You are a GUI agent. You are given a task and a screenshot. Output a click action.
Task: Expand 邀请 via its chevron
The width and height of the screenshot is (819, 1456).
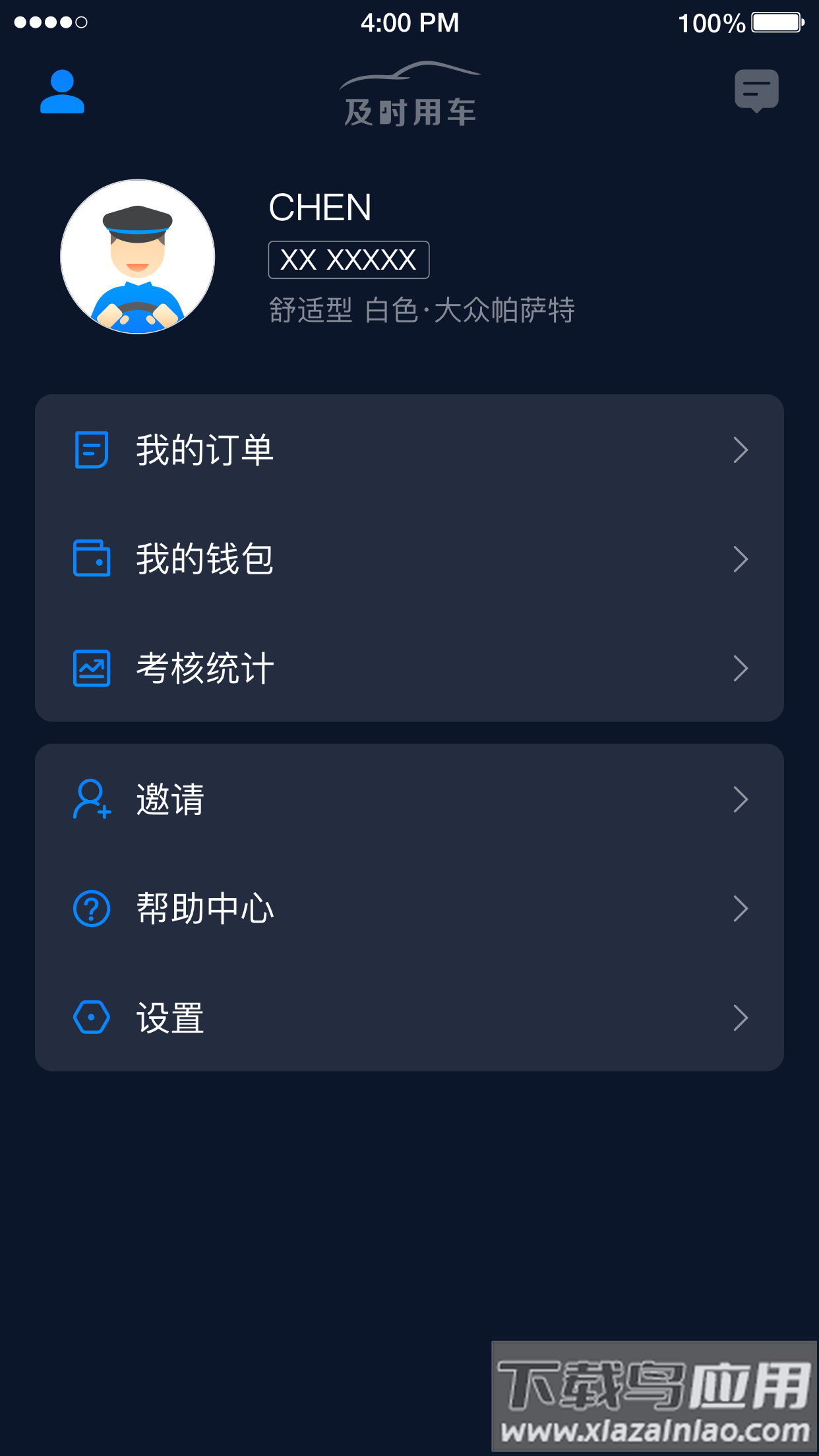pos(741,799)
